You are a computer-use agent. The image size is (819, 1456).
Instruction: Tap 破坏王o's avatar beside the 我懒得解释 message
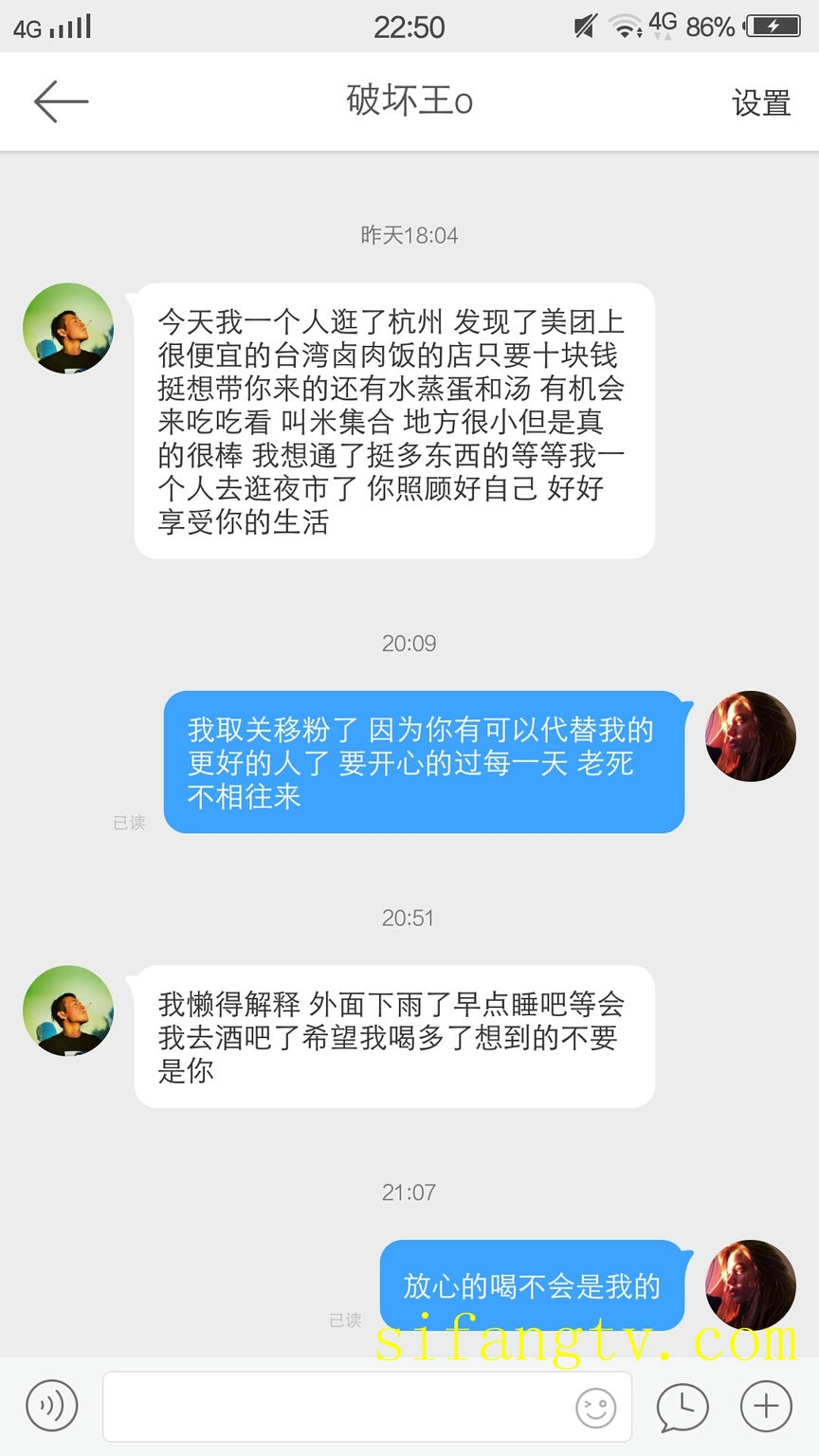(x=68, y=1010)
